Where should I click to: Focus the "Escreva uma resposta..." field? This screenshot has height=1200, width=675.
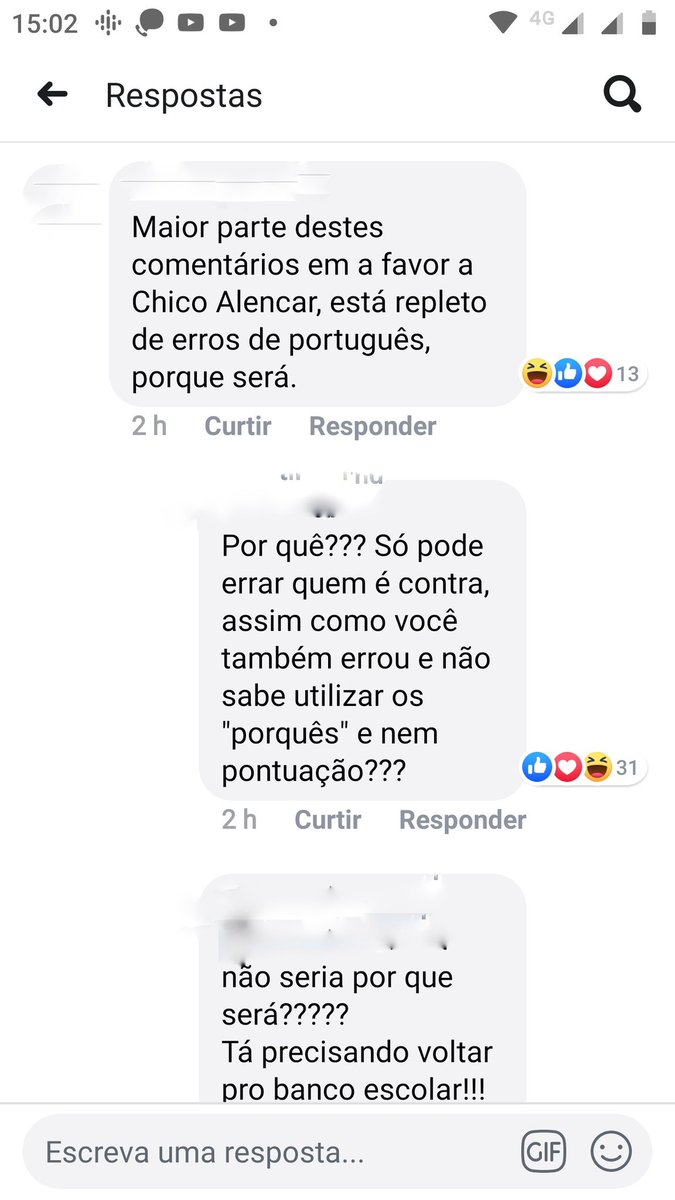coord(270,1152)
